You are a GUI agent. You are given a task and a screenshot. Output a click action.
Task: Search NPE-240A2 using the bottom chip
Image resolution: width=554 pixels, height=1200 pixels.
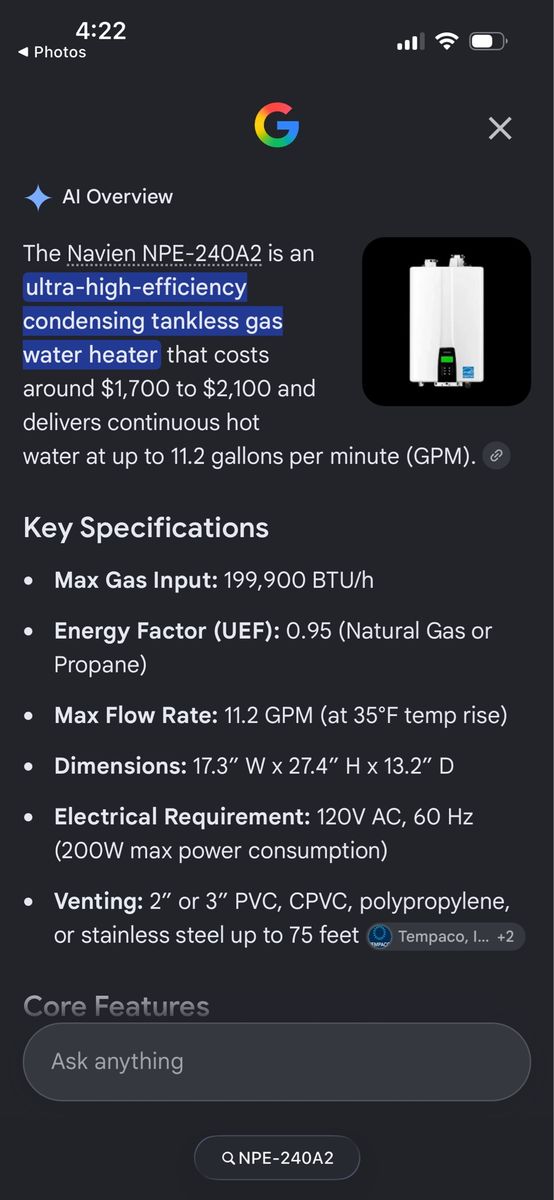click(277, 1158)
